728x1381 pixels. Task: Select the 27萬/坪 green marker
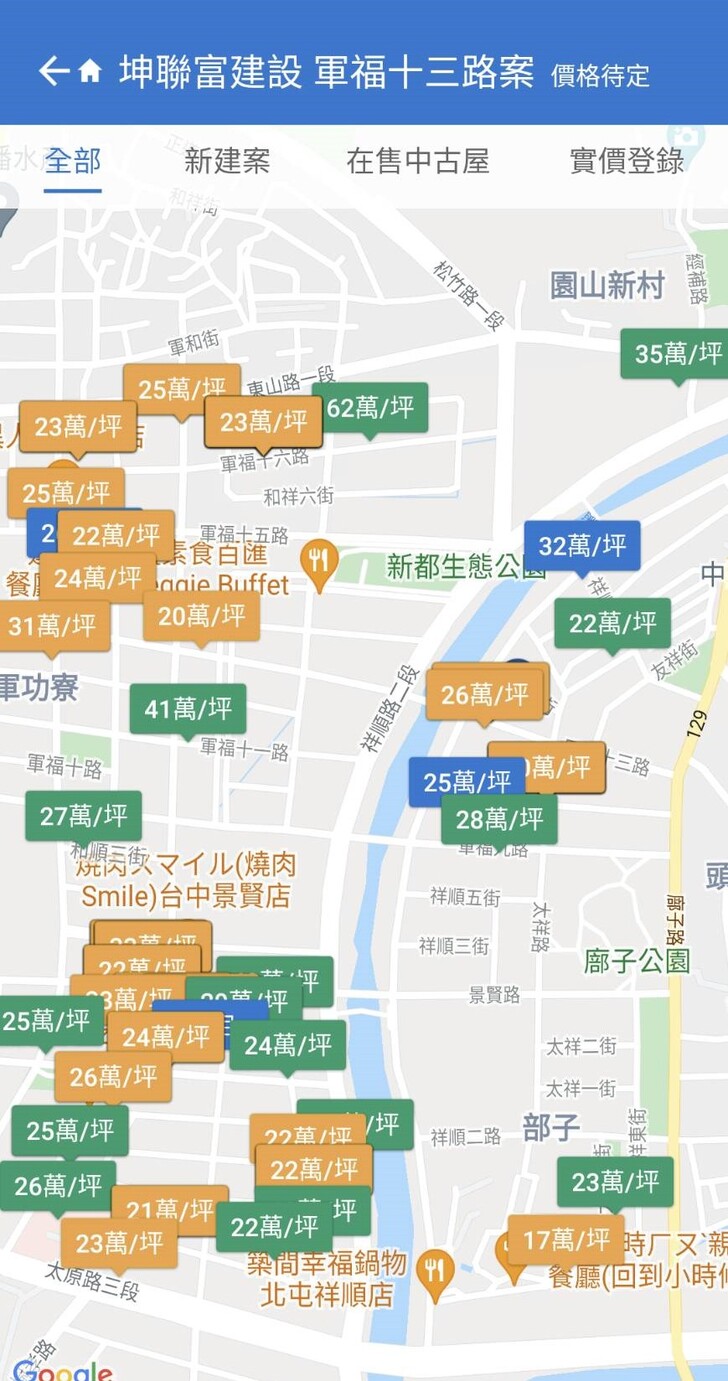[x=83, y=816]
